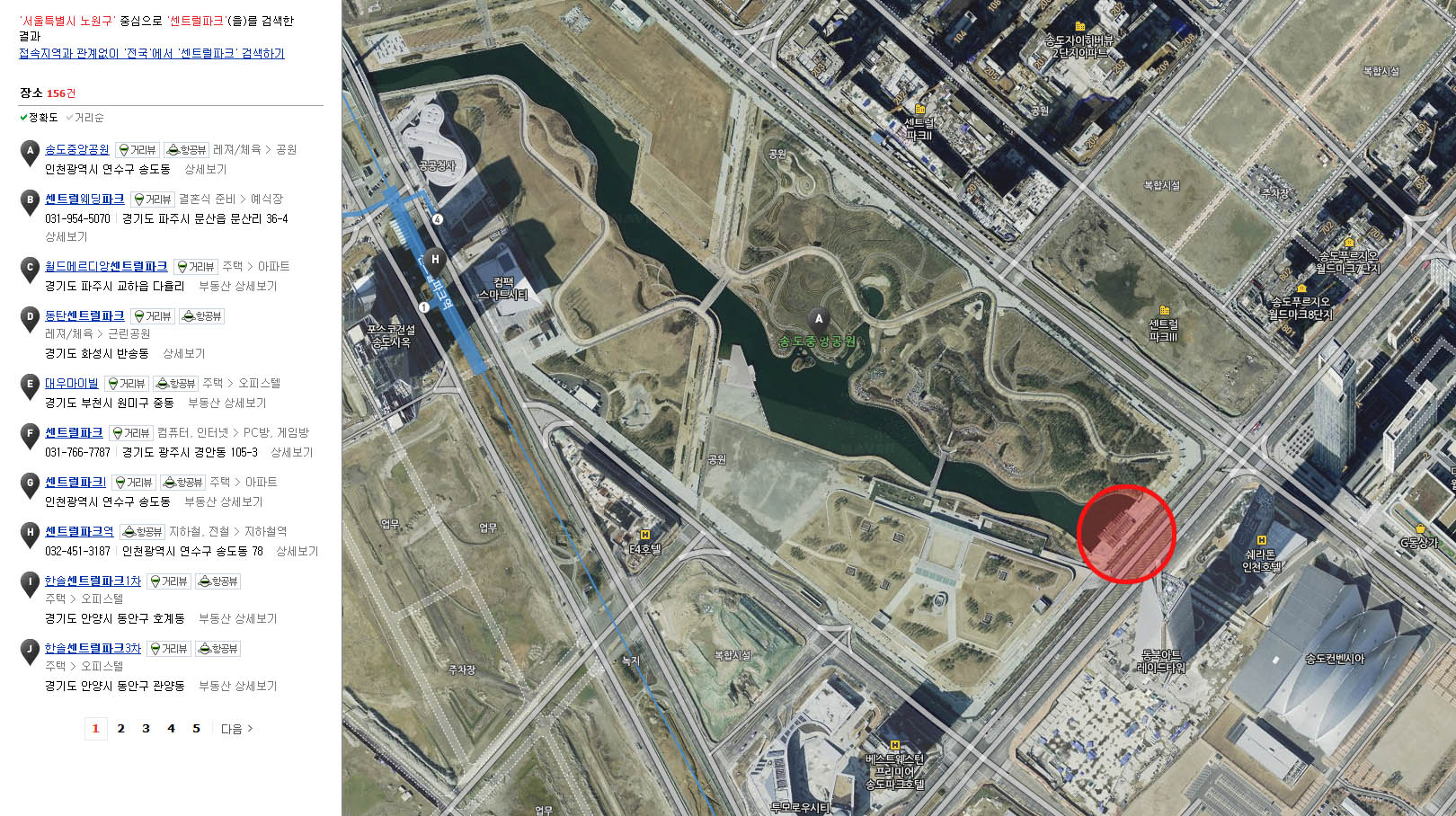The height and width of the screenshot is (816, 1456).
Task: Open the 한솔센트럴파크1차 result
Action: (93, 581)
